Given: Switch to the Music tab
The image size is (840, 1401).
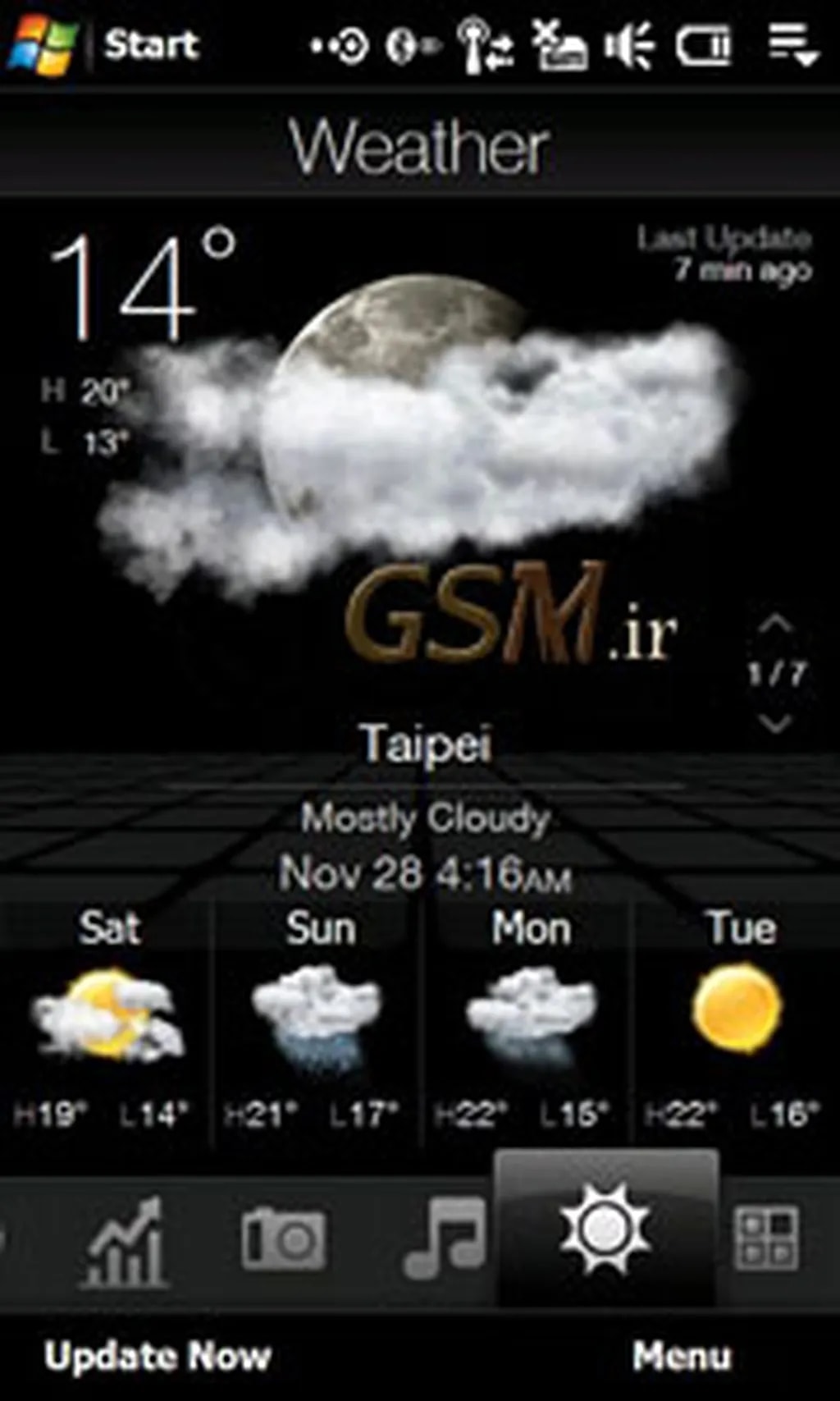Looking at the screenshot, I should pos(445,1238).
